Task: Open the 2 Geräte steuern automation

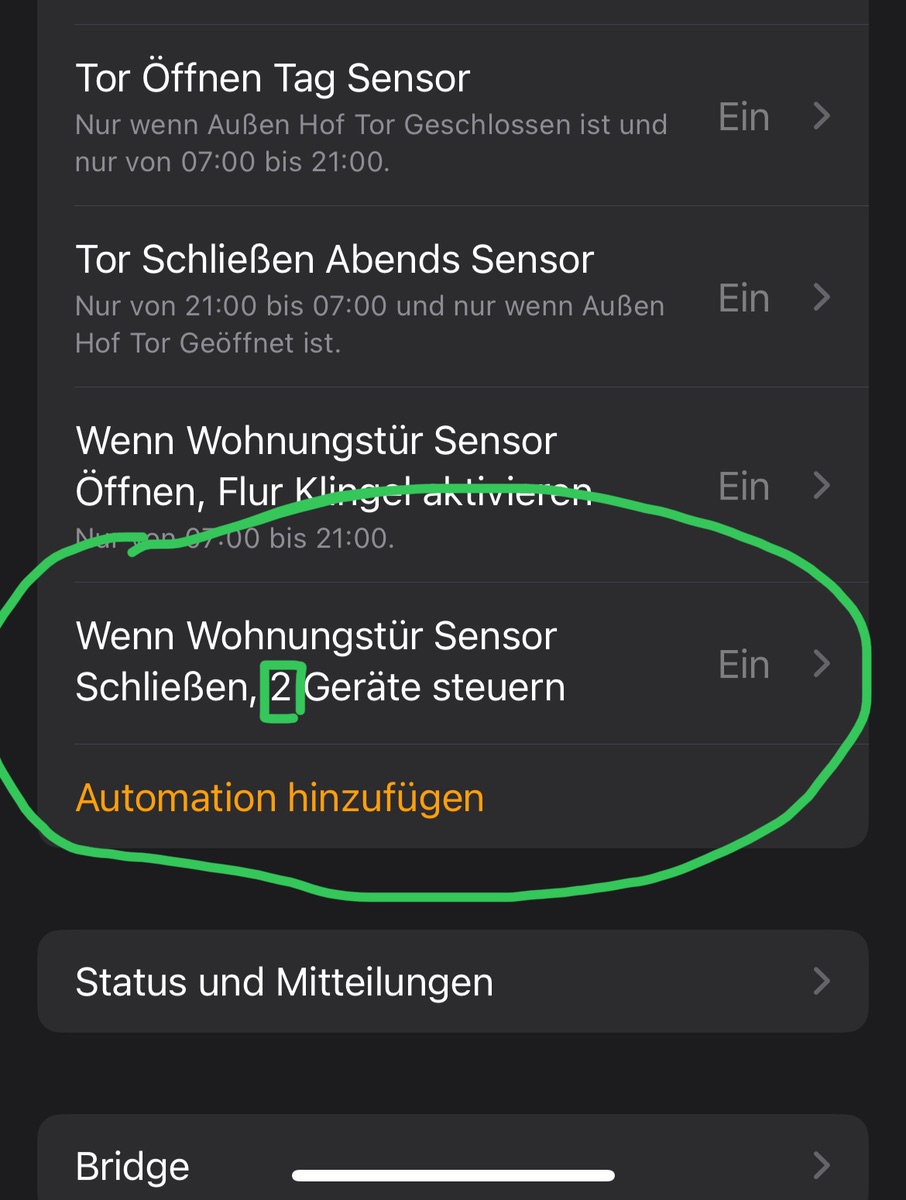Action: pyautogui.click(x=450, y=663)
